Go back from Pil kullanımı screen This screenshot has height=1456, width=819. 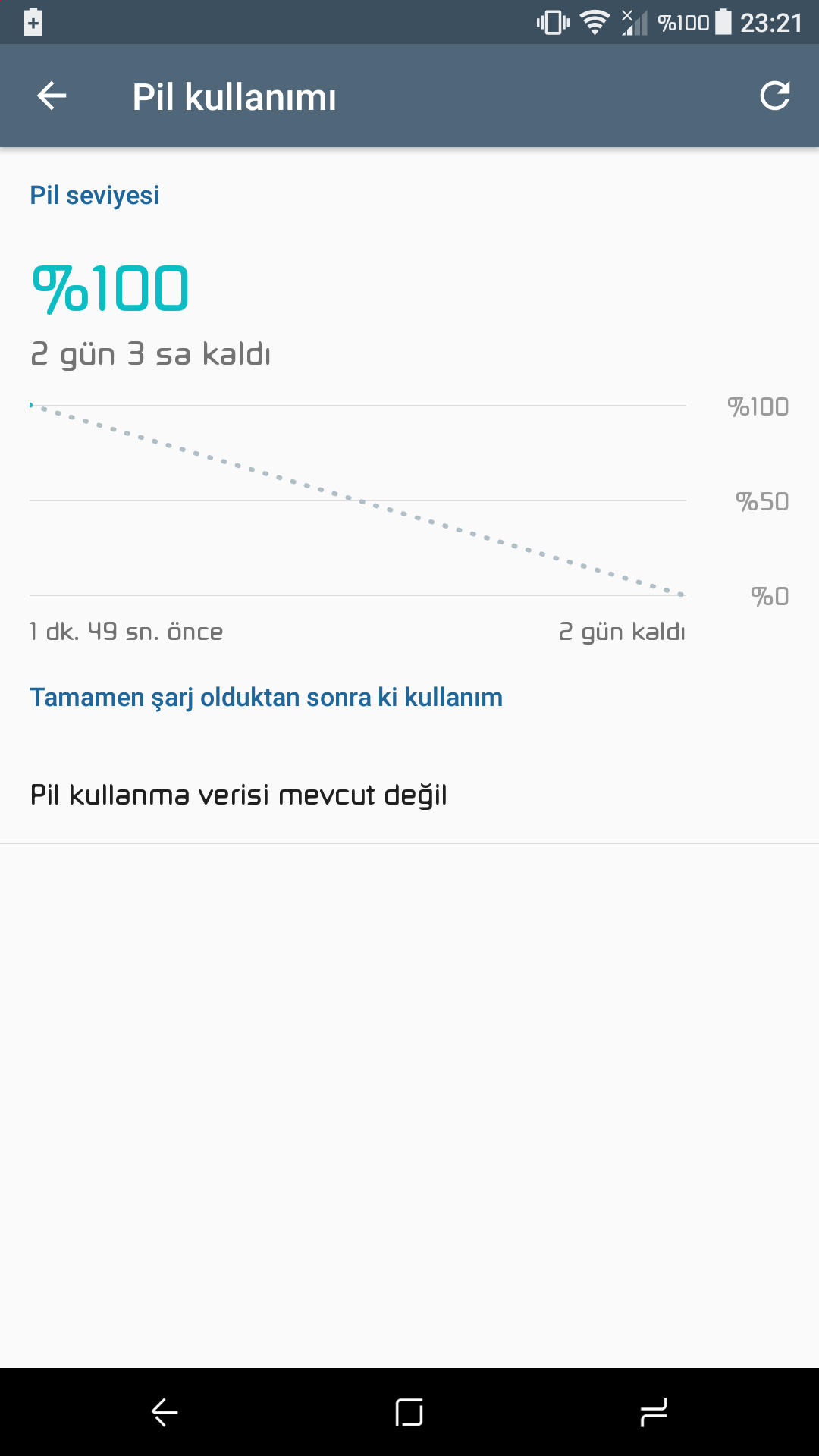(x=52, y=96)
